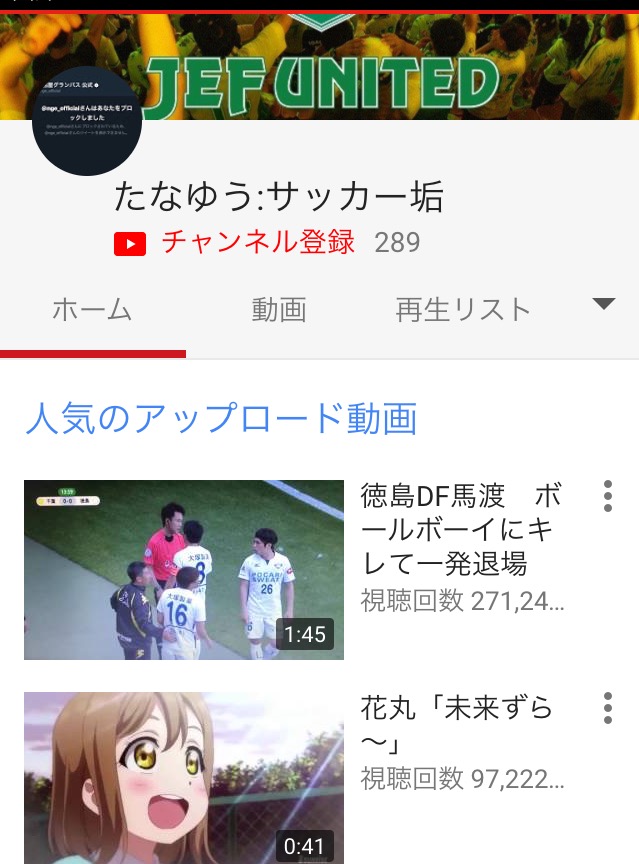
Task: Open the 人気のアップロード動画 section link
Action: tap(221, 419)
